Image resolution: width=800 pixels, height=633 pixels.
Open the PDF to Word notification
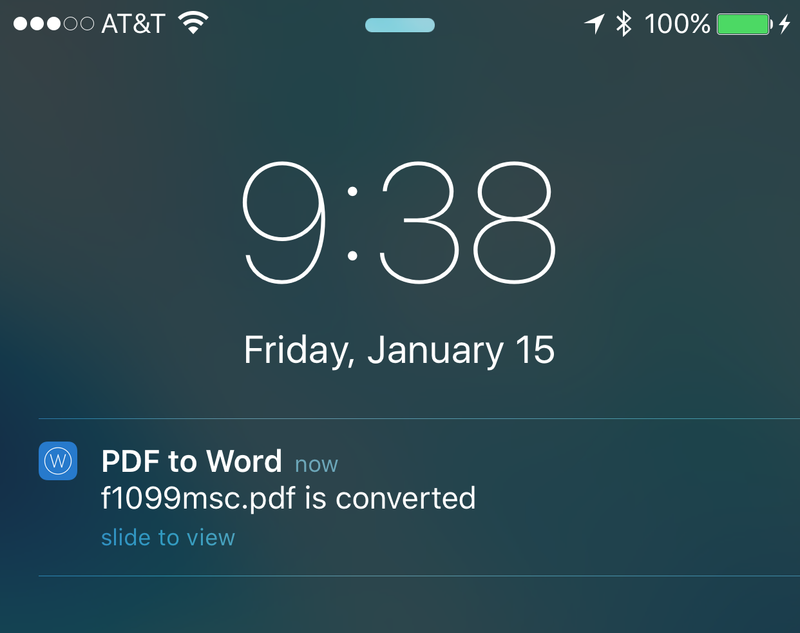(288, 497)
